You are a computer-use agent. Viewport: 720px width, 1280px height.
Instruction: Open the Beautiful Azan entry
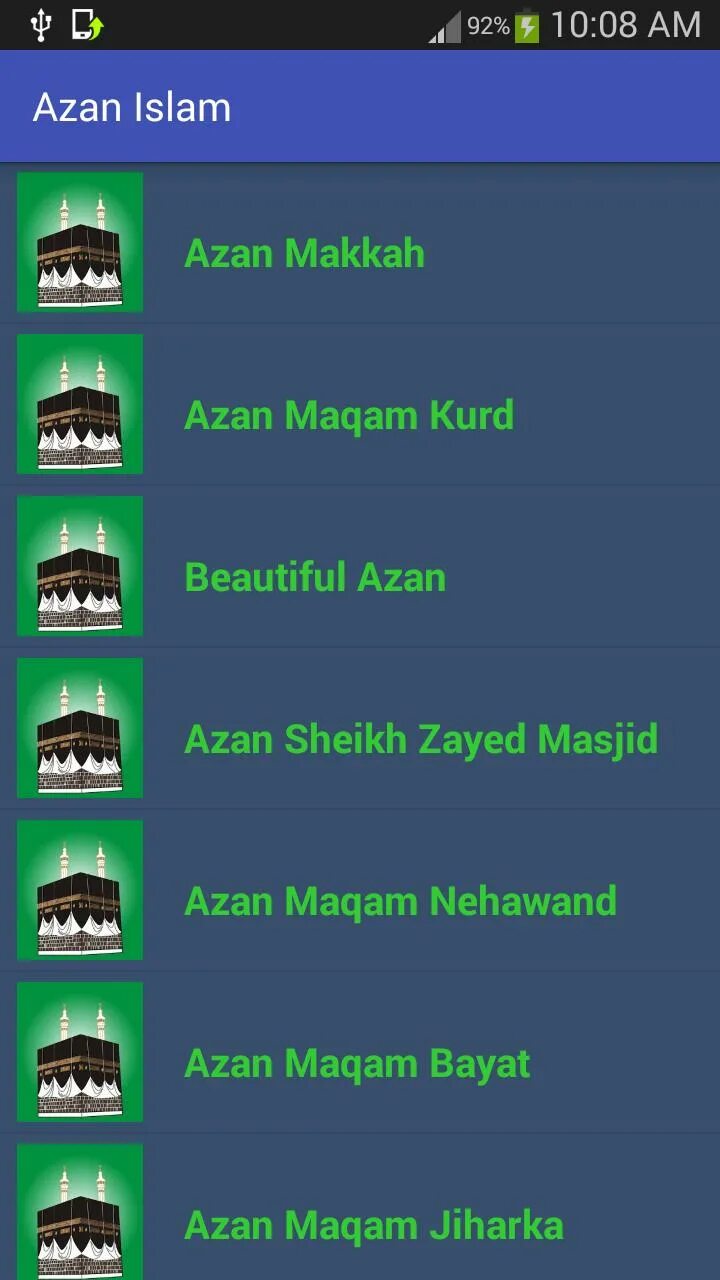pyautogui.click(x=360, y=567)
